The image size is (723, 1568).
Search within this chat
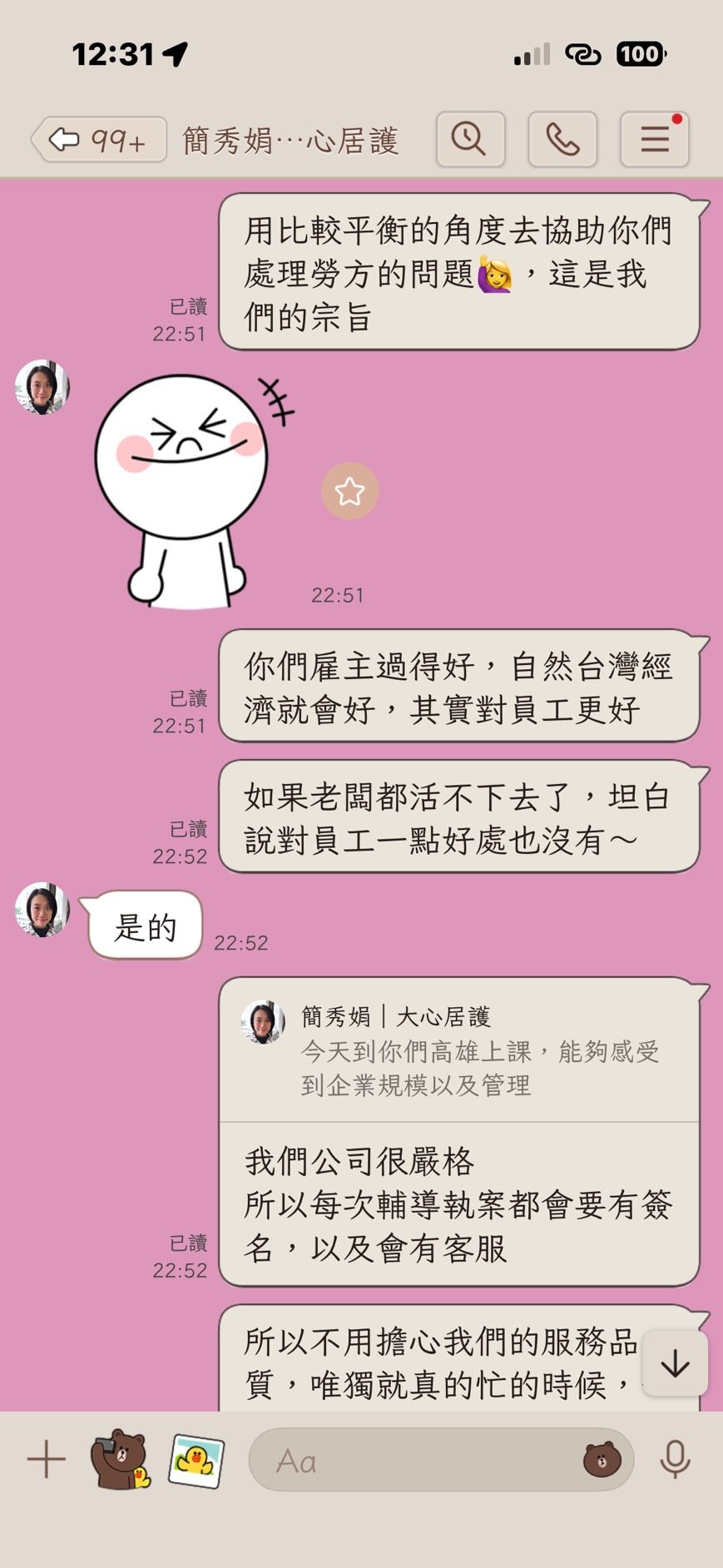point(470,139)
